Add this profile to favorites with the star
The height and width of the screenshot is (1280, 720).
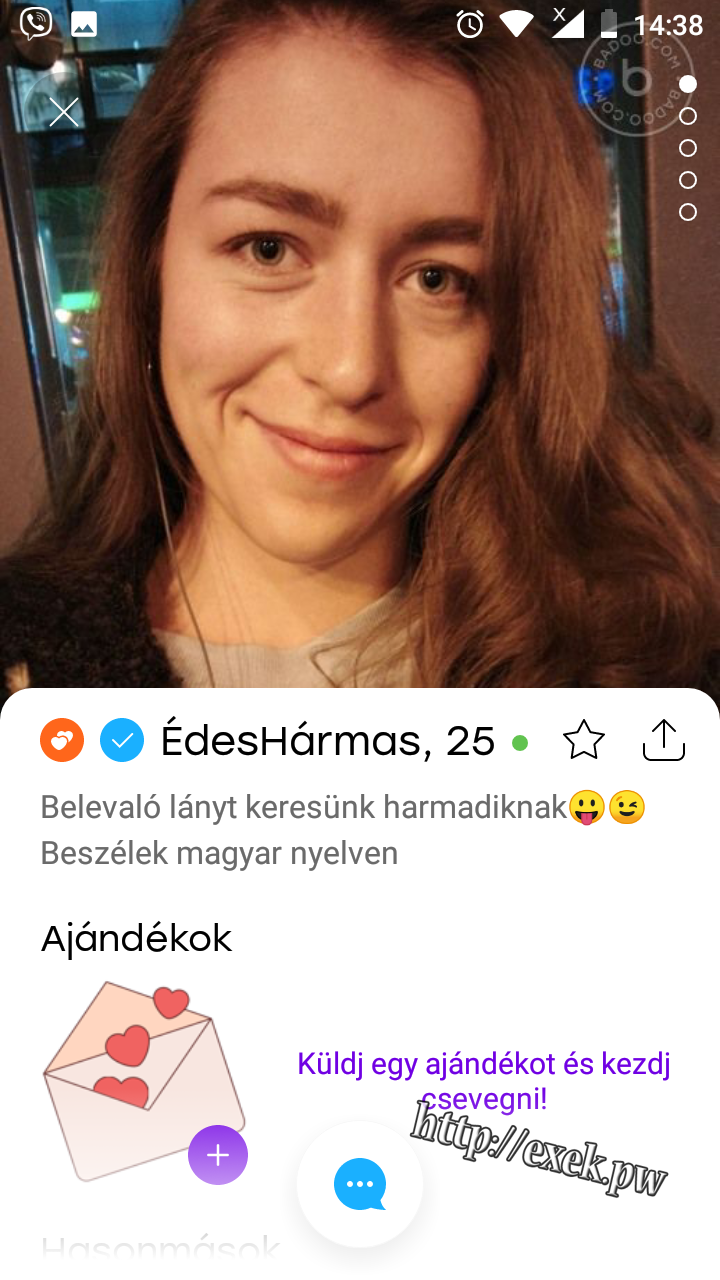[584, 741]
